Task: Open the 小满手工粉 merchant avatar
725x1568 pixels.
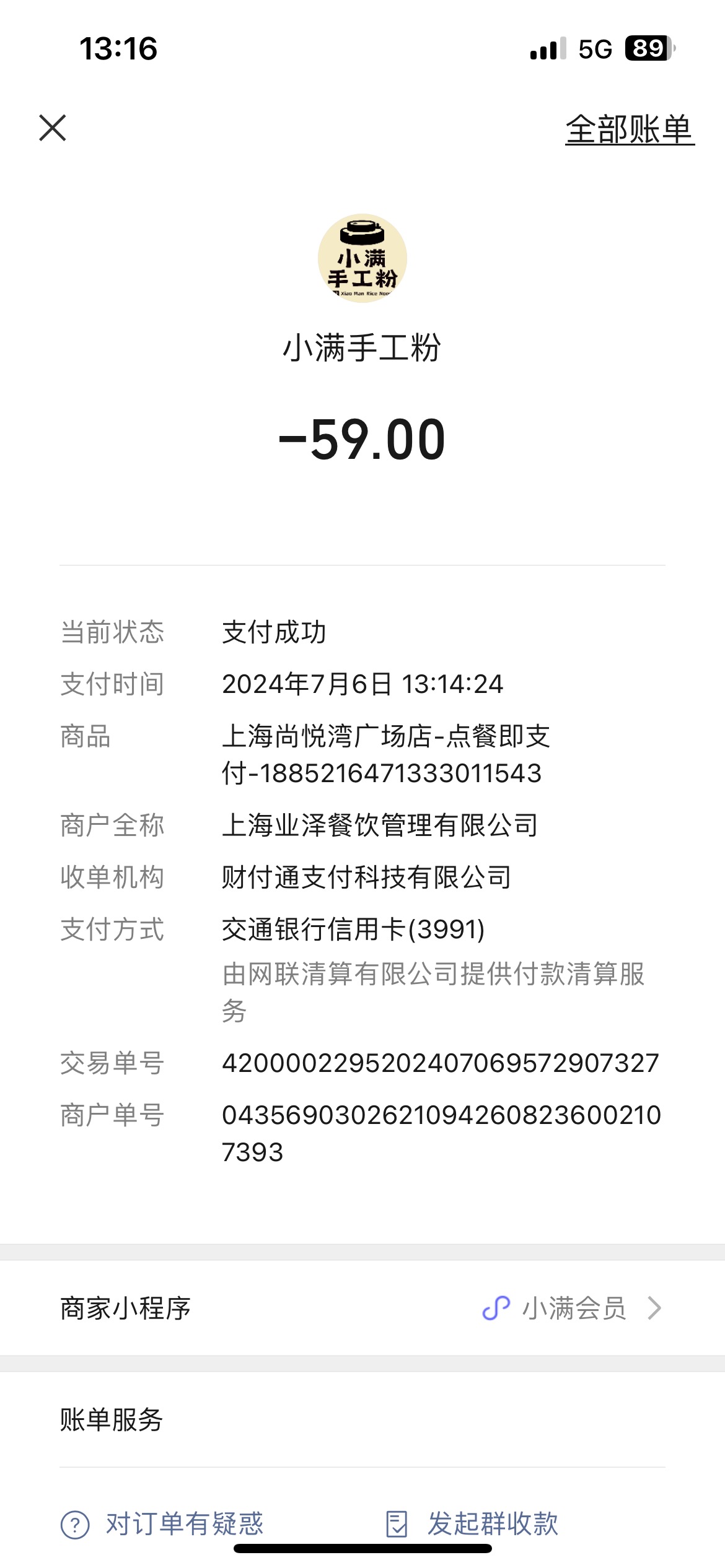Action: (x=362, y=258)
